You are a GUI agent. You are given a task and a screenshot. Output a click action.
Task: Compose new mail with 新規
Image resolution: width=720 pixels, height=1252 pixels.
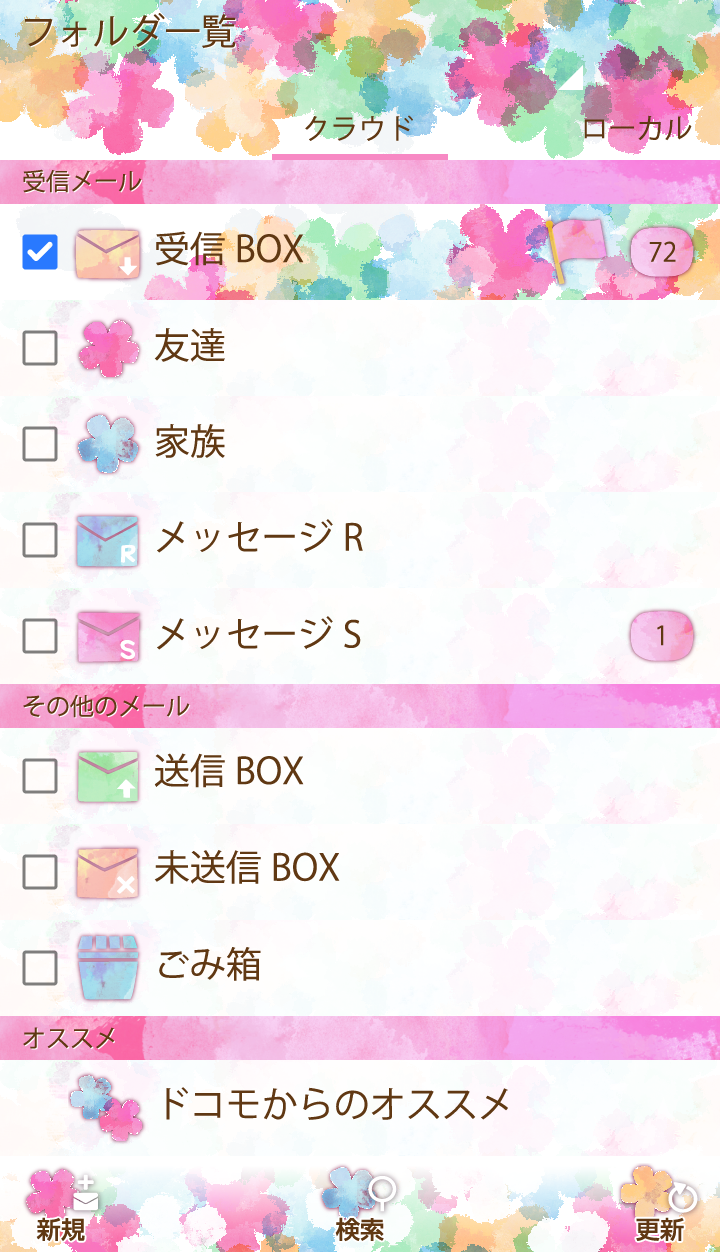(62, 1205)
